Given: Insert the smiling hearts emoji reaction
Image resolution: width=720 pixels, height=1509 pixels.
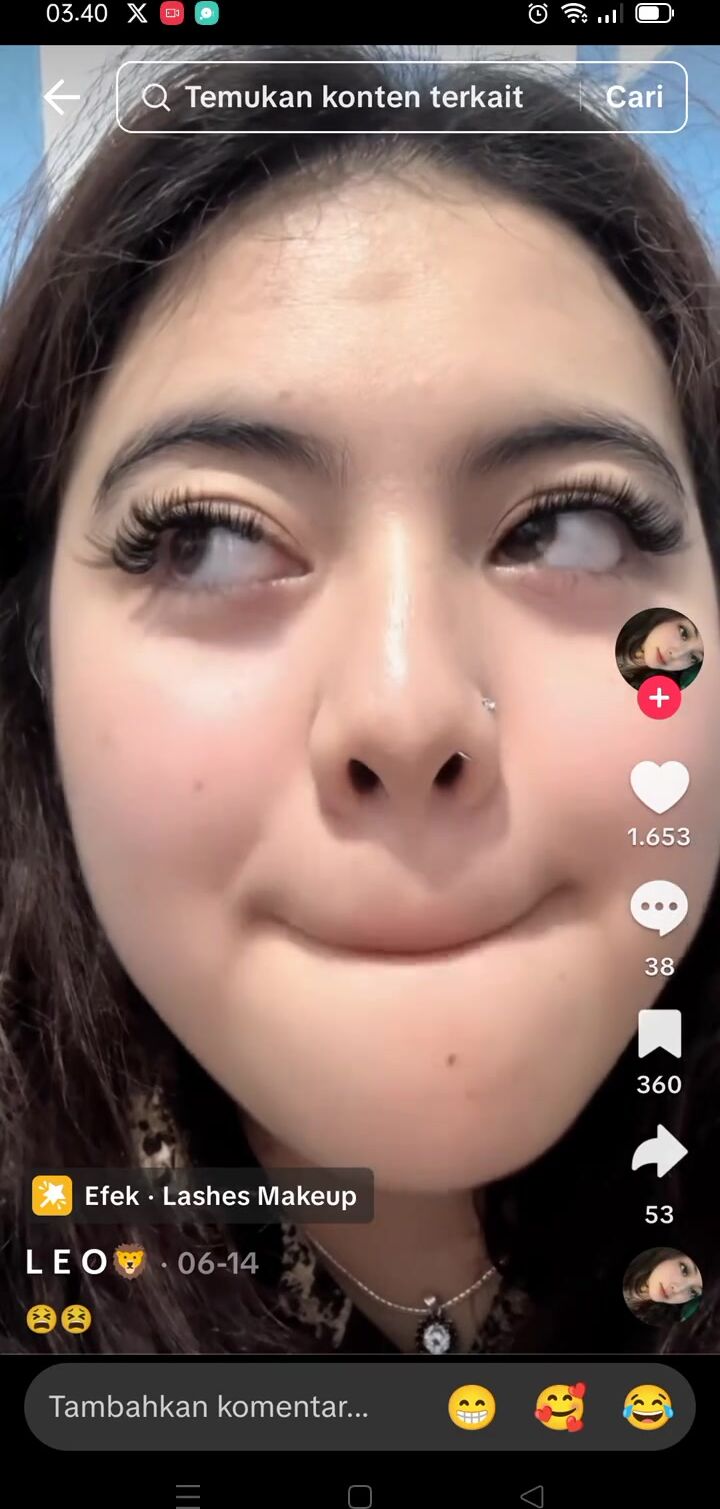Looking at the screenshot, I should pyautogui.click(x=560, y=1408).
